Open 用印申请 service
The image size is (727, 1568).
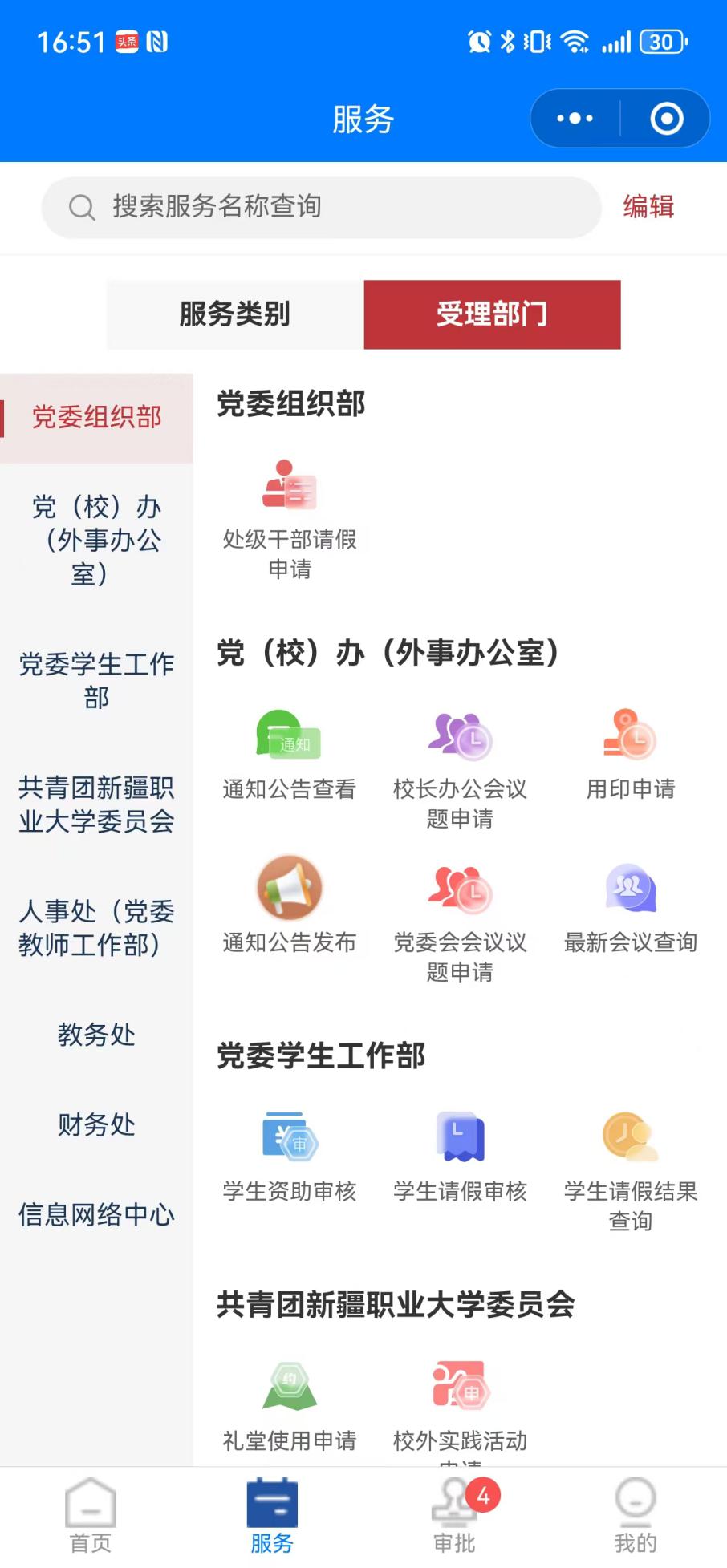(x=631, y=754)
